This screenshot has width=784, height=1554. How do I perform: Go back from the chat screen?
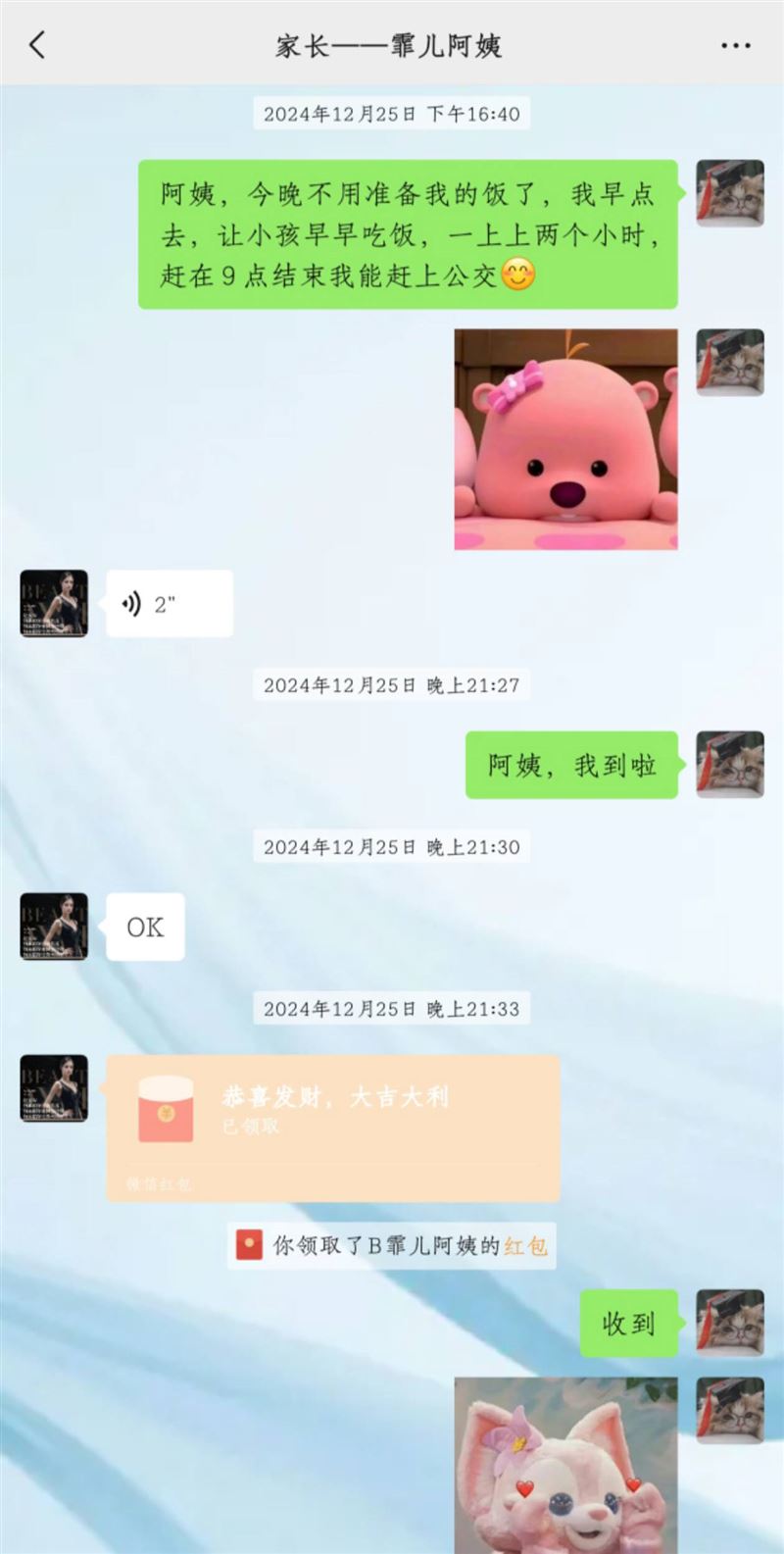(37, 45)
